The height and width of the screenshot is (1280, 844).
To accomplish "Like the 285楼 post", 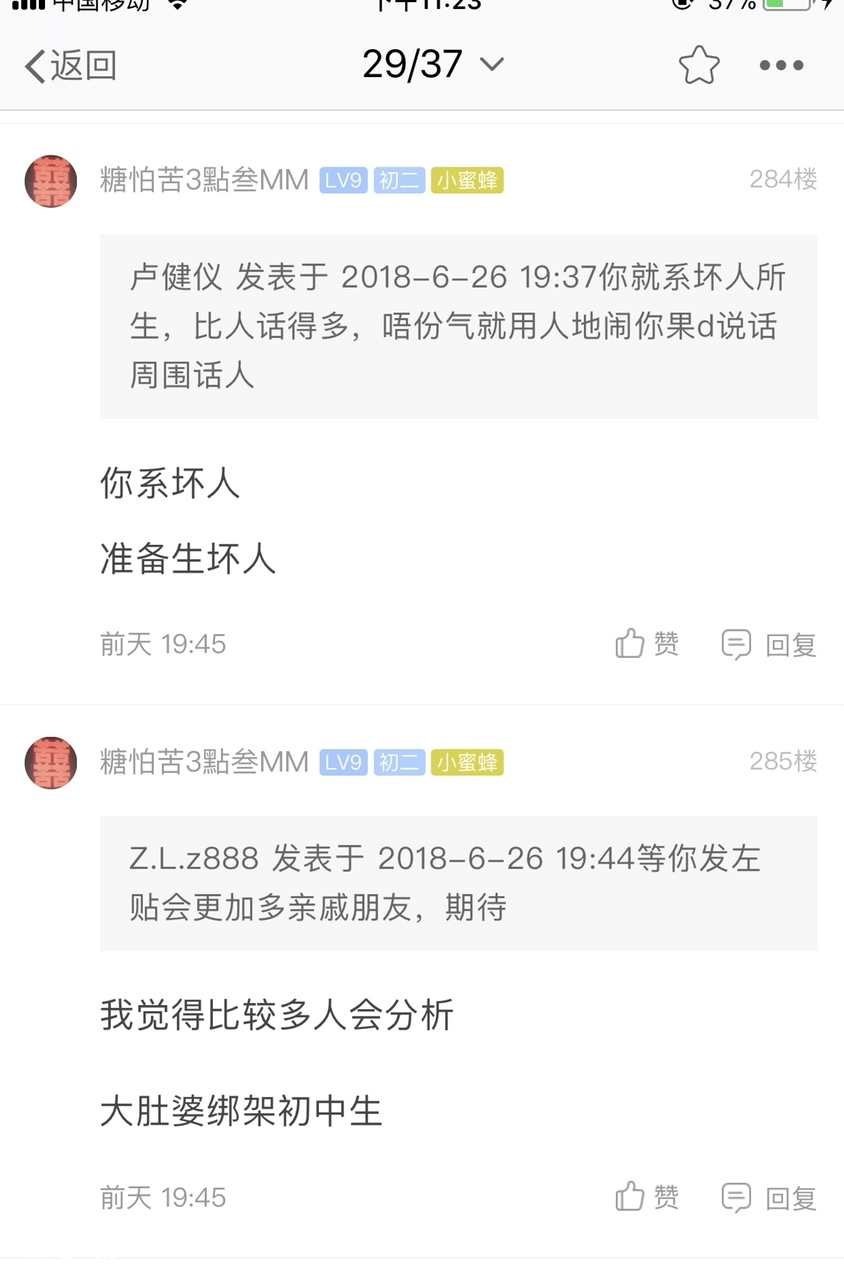I will [x=647, y=1197].
